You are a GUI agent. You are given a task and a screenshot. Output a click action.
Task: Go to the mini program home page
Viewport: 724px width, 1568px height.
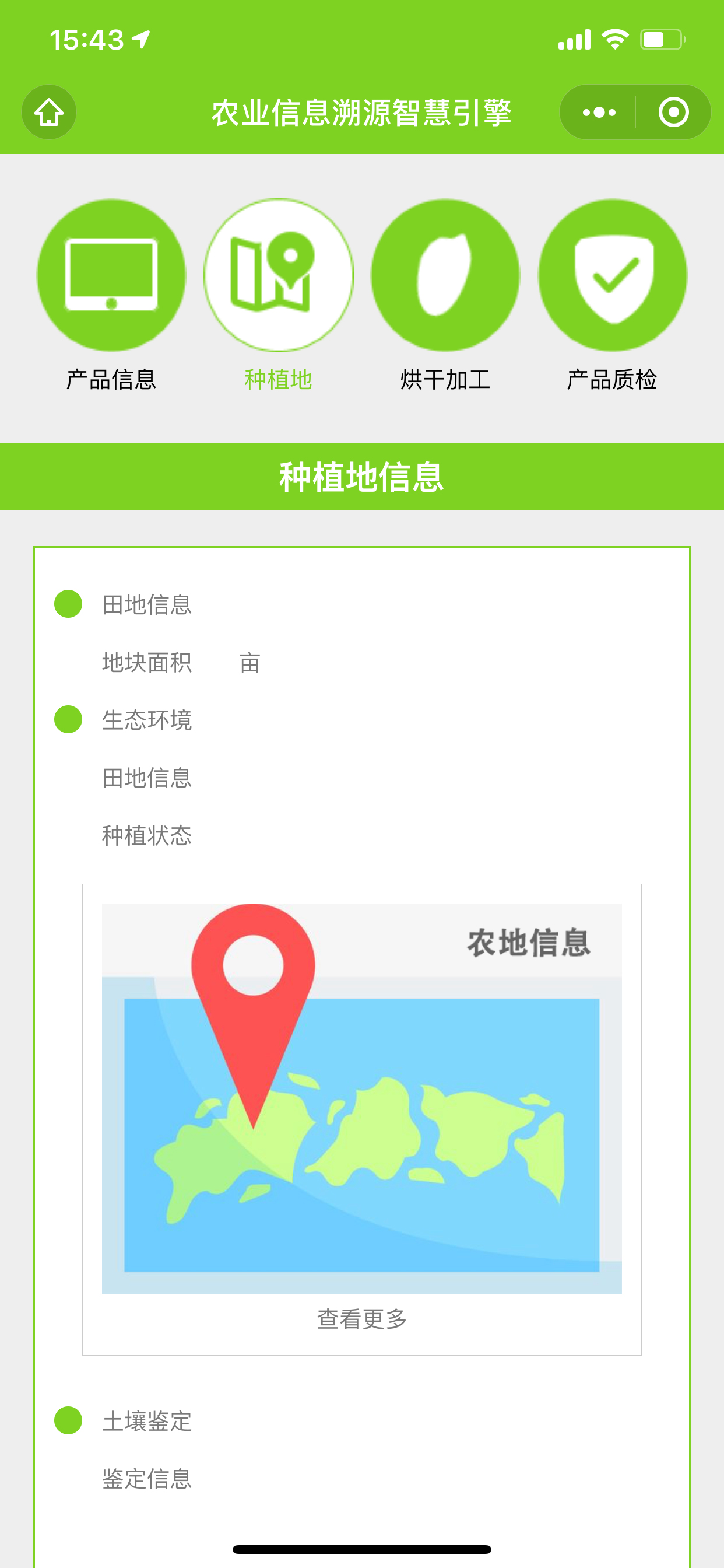point(48,113)
